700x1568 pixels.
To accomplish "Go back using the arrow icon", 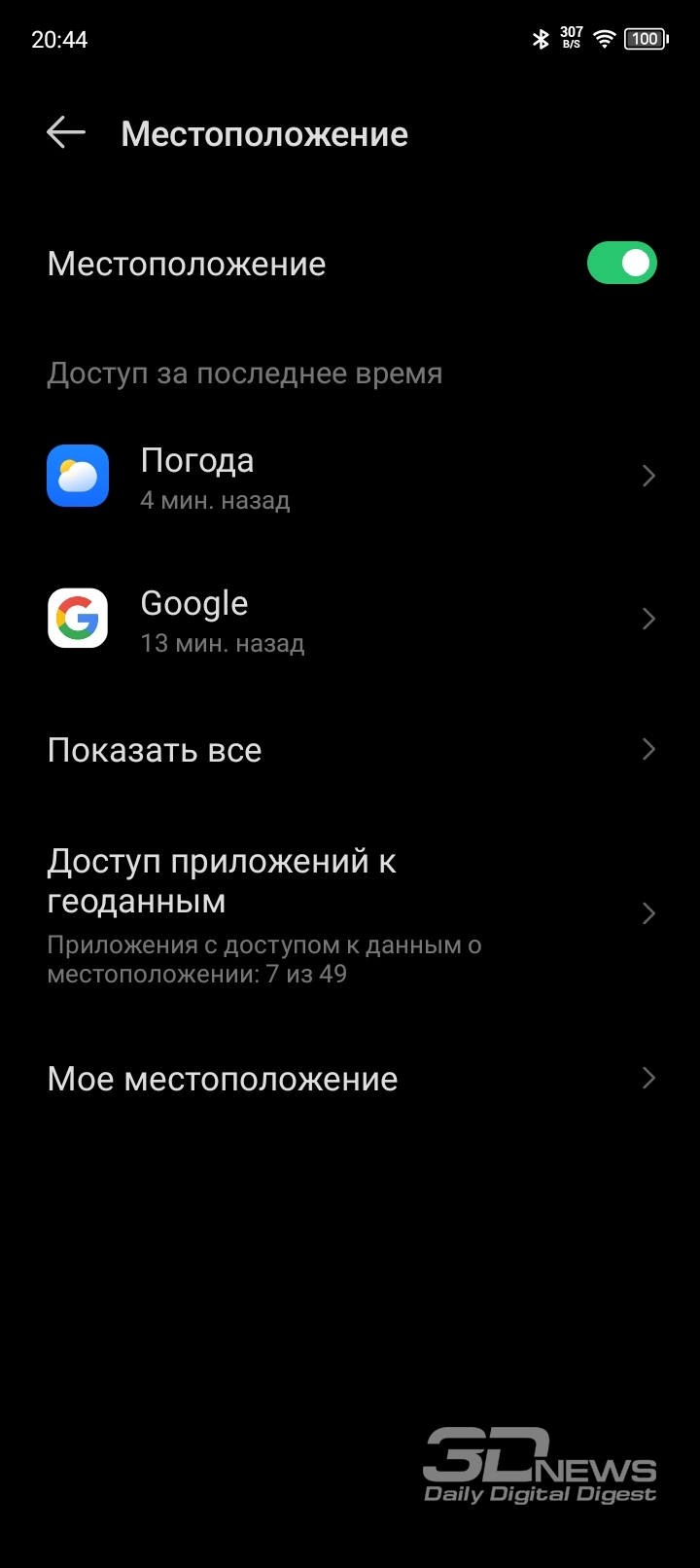I will pyautogui.click(x=66, y=133).
